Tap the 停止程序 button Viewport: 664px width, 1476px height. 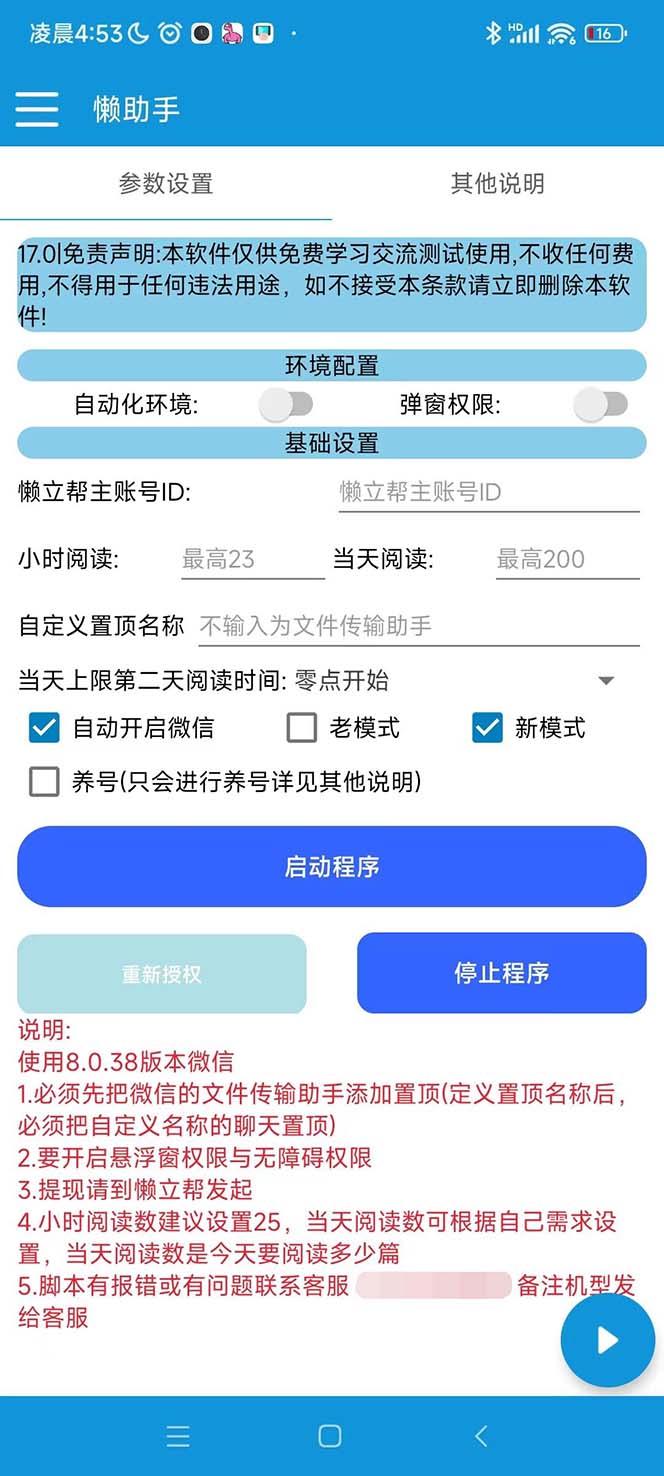coord(501,973)
